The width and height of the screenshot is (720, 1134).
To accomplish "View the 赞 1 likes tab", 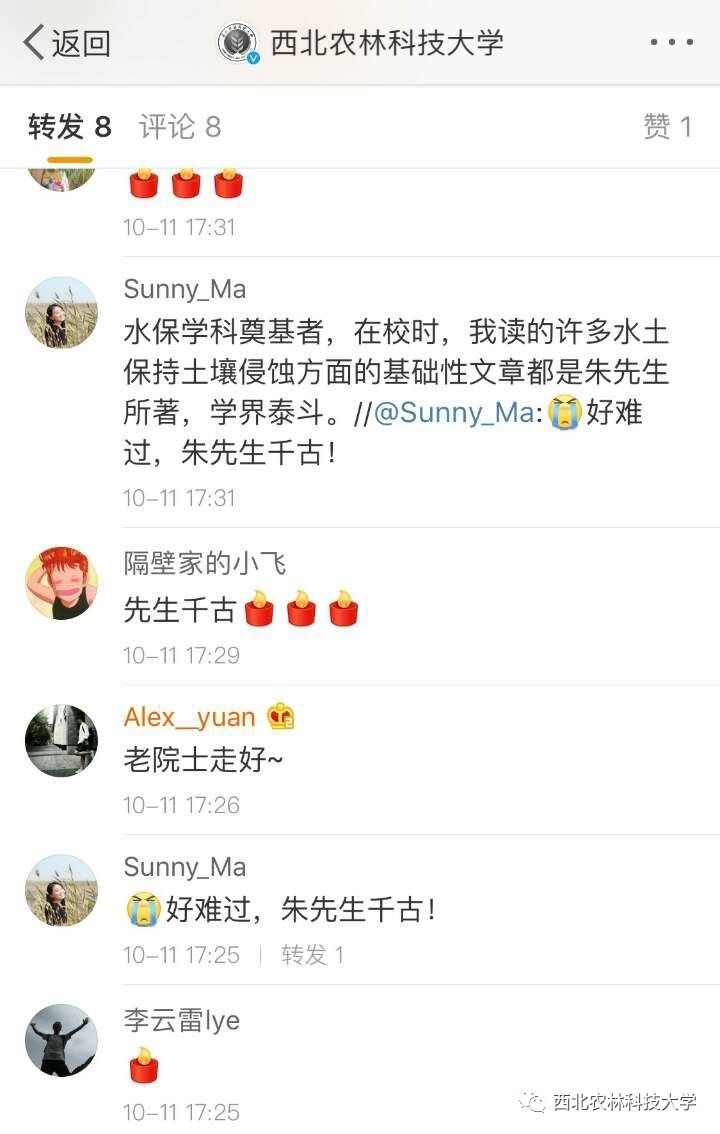I will coord(667,127).
